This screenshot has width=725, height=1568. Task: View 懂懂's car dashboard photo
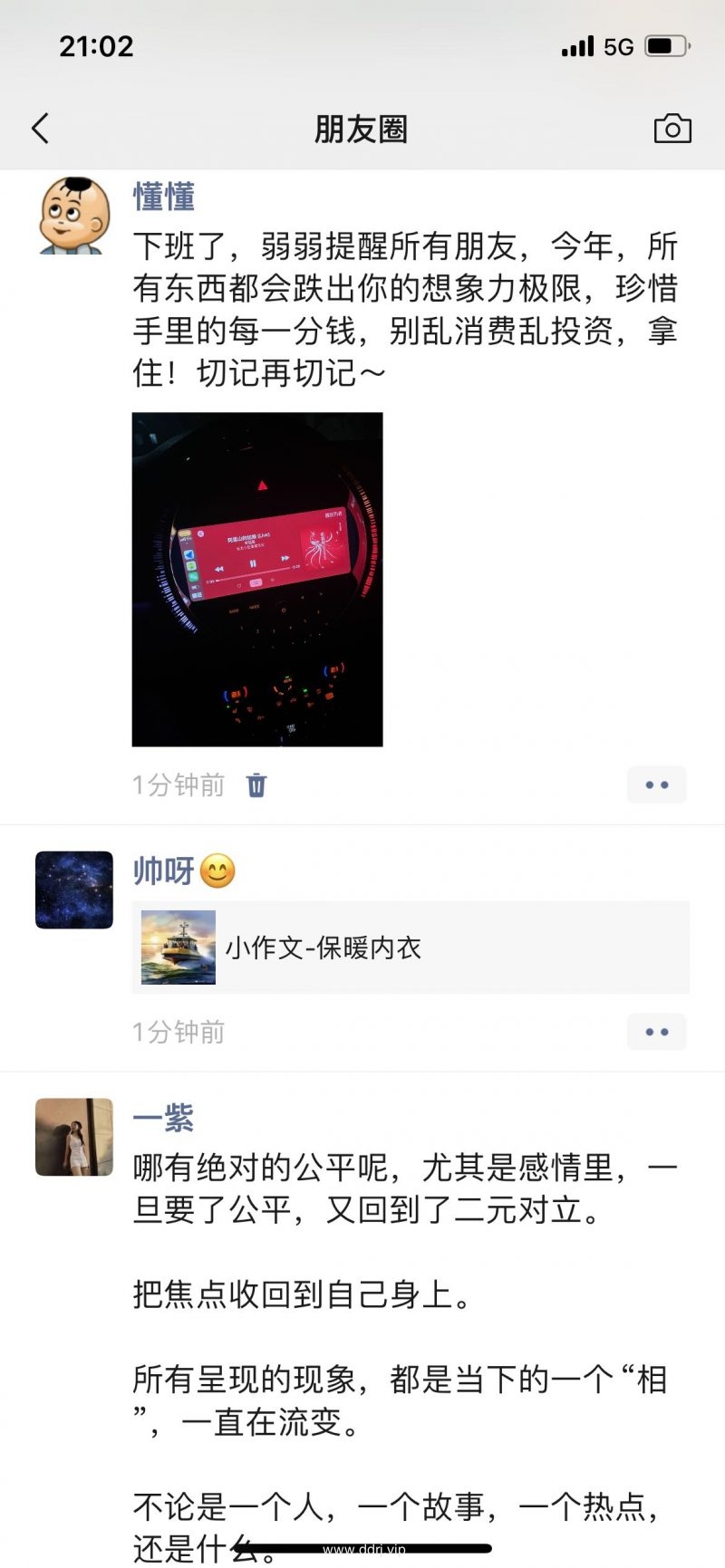pyautogui.click(x=257, y=579)
